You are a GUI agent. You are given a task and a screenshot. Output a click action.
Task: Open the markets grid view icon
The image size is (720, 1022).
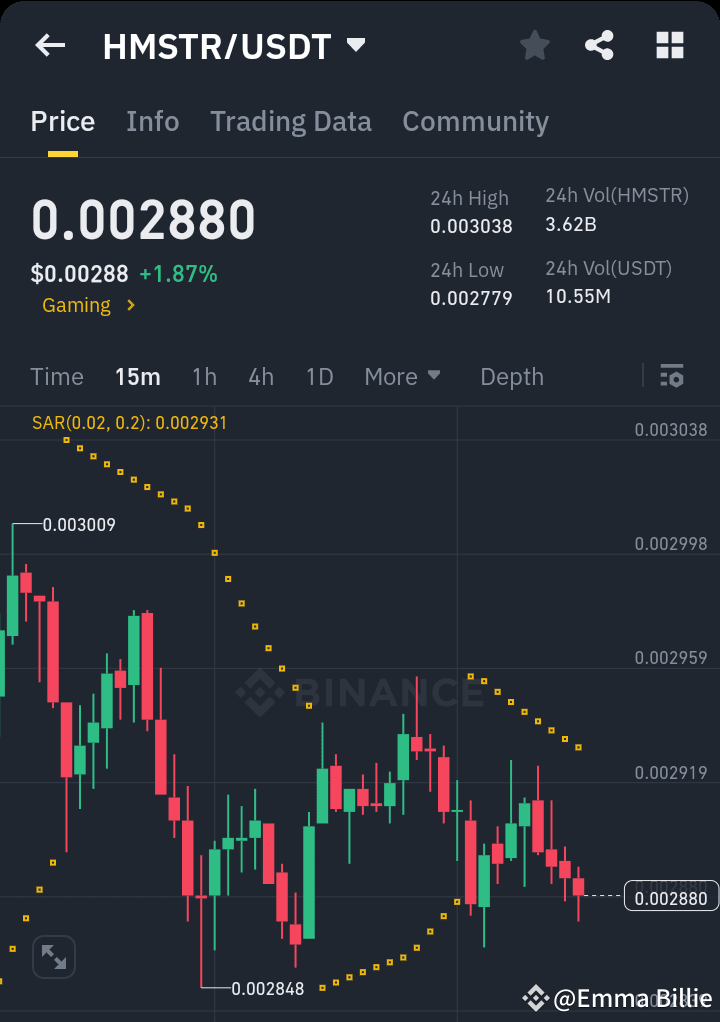coord(668,45)
